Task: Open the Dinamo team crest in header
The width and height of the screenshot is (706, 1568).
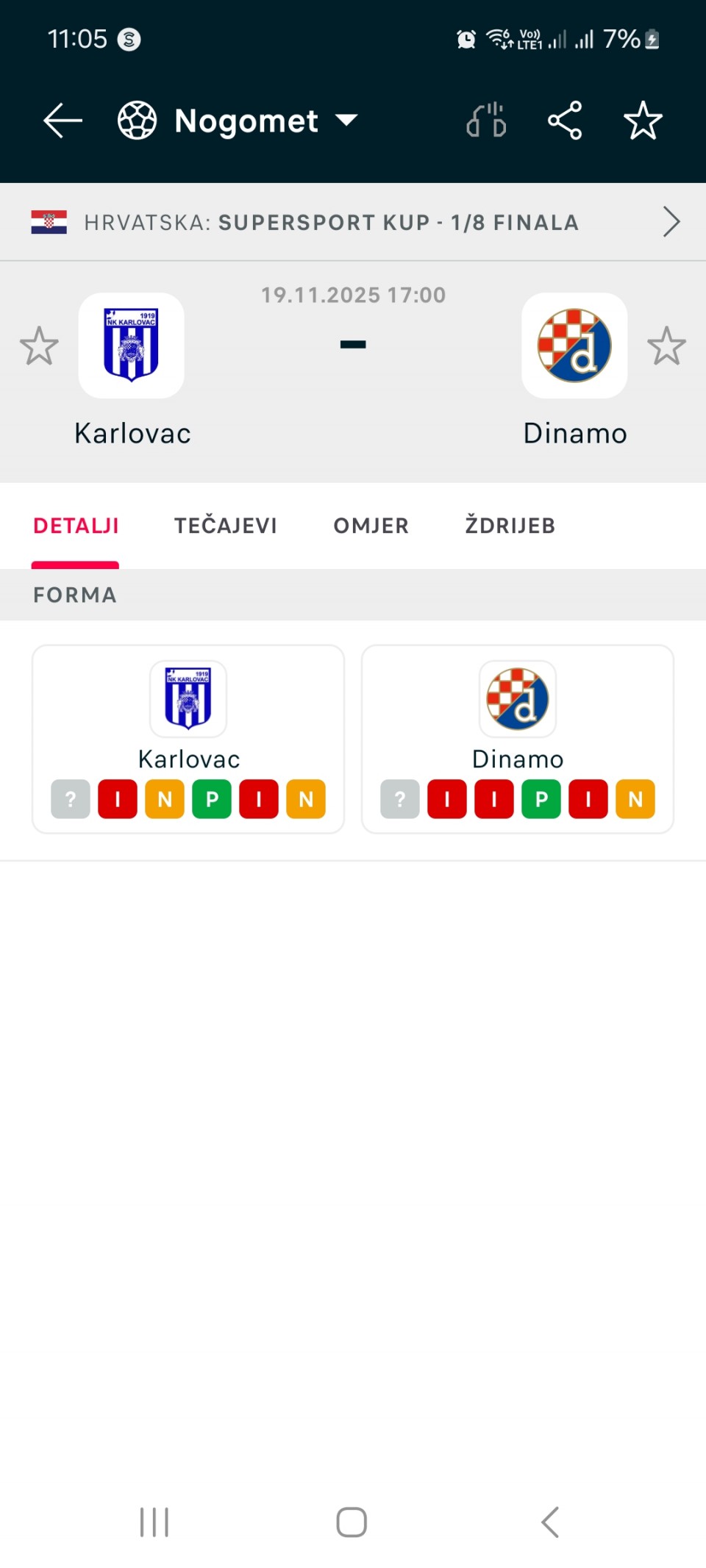Action: tap(574, 346)
